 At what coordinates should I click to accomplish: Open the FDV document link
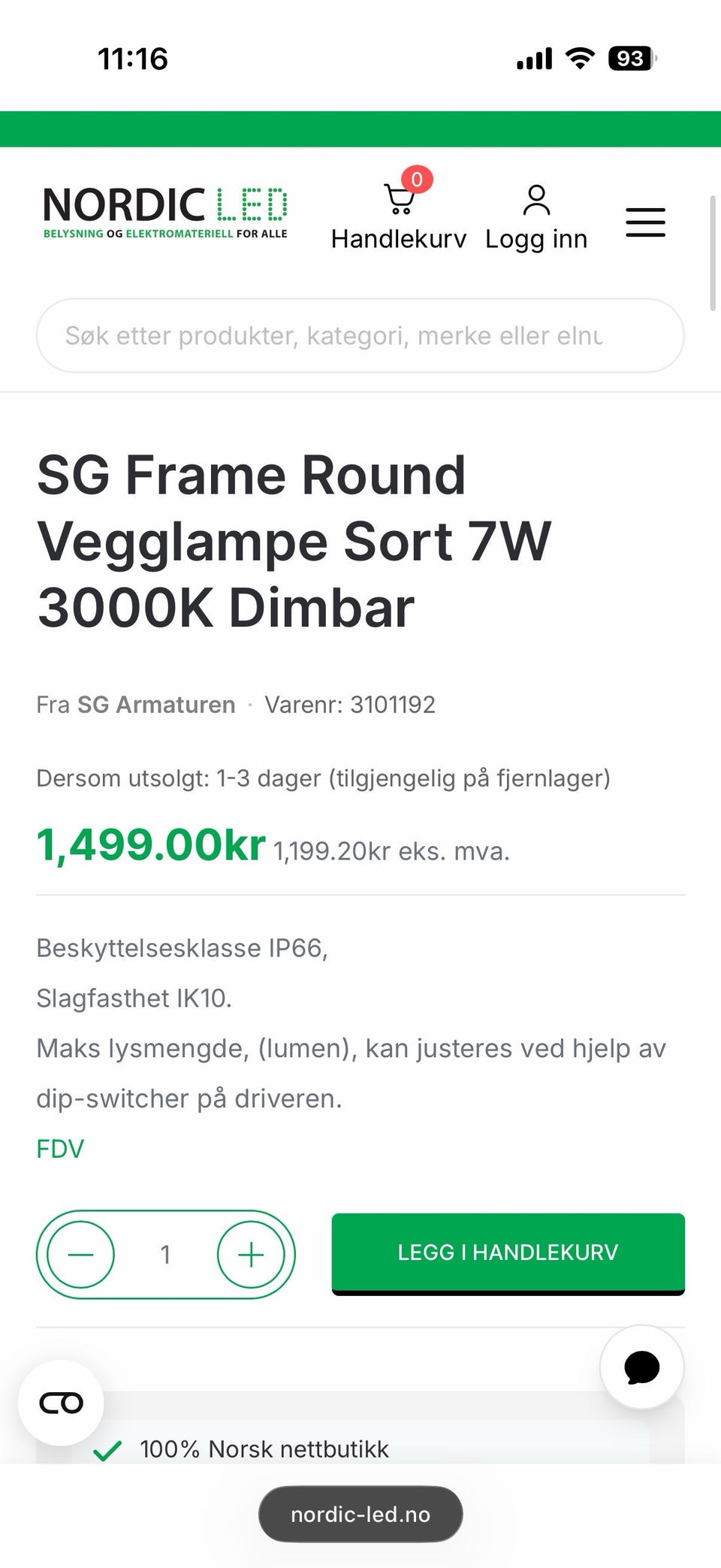(x=60, y=1149)
